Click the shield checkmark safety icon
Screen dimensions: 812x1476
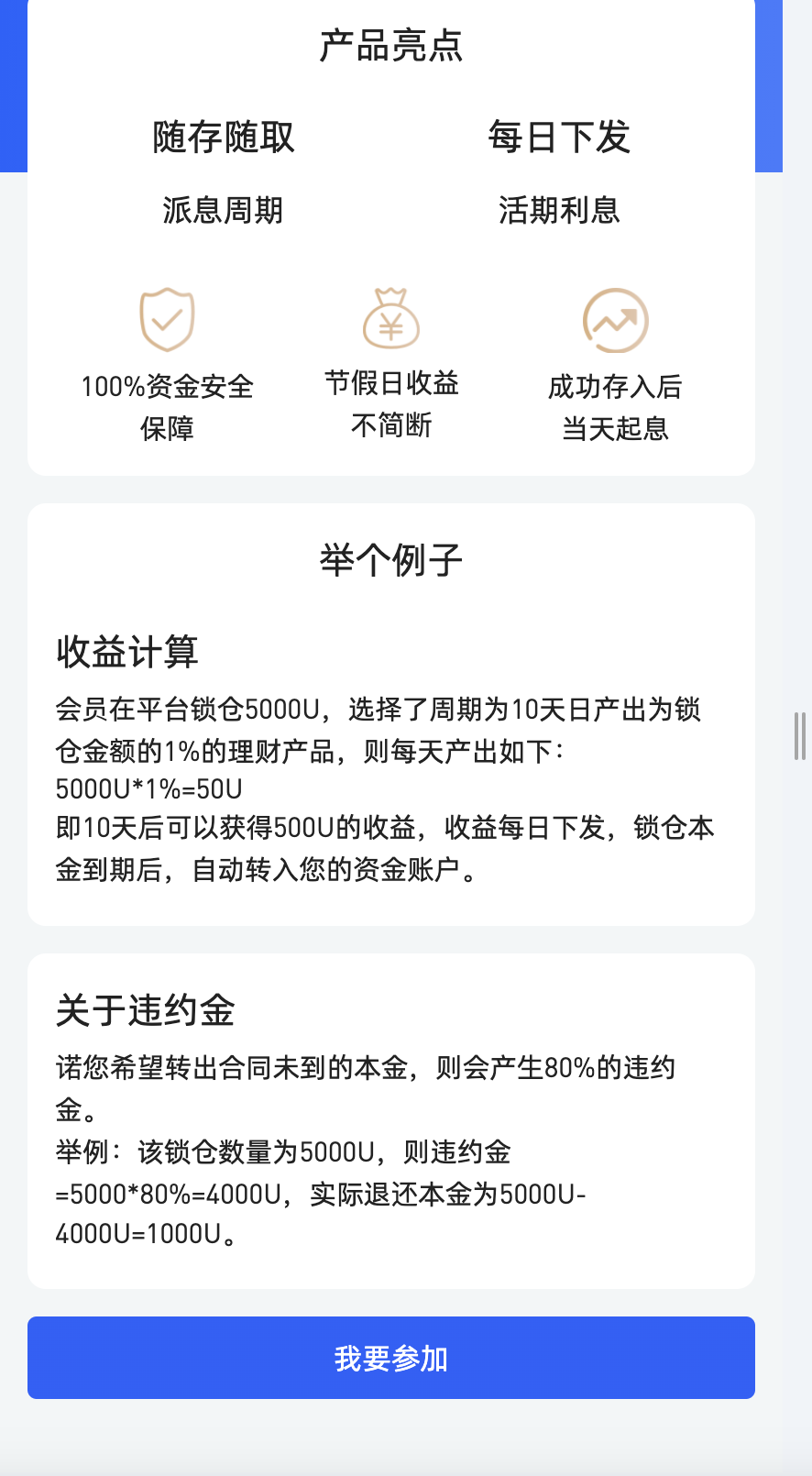tap(166, 319)
